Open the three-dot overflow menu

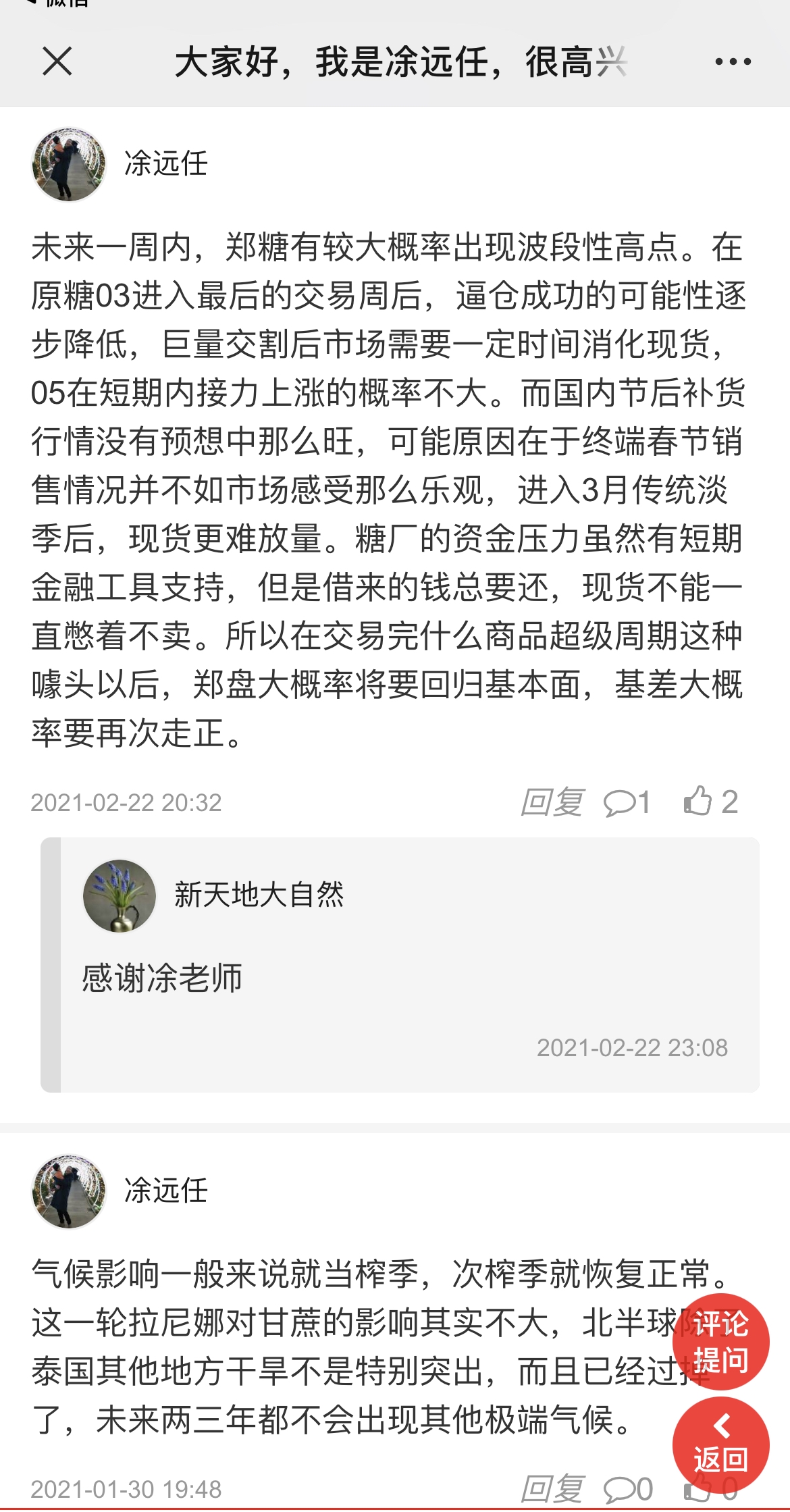click(733, 61)
